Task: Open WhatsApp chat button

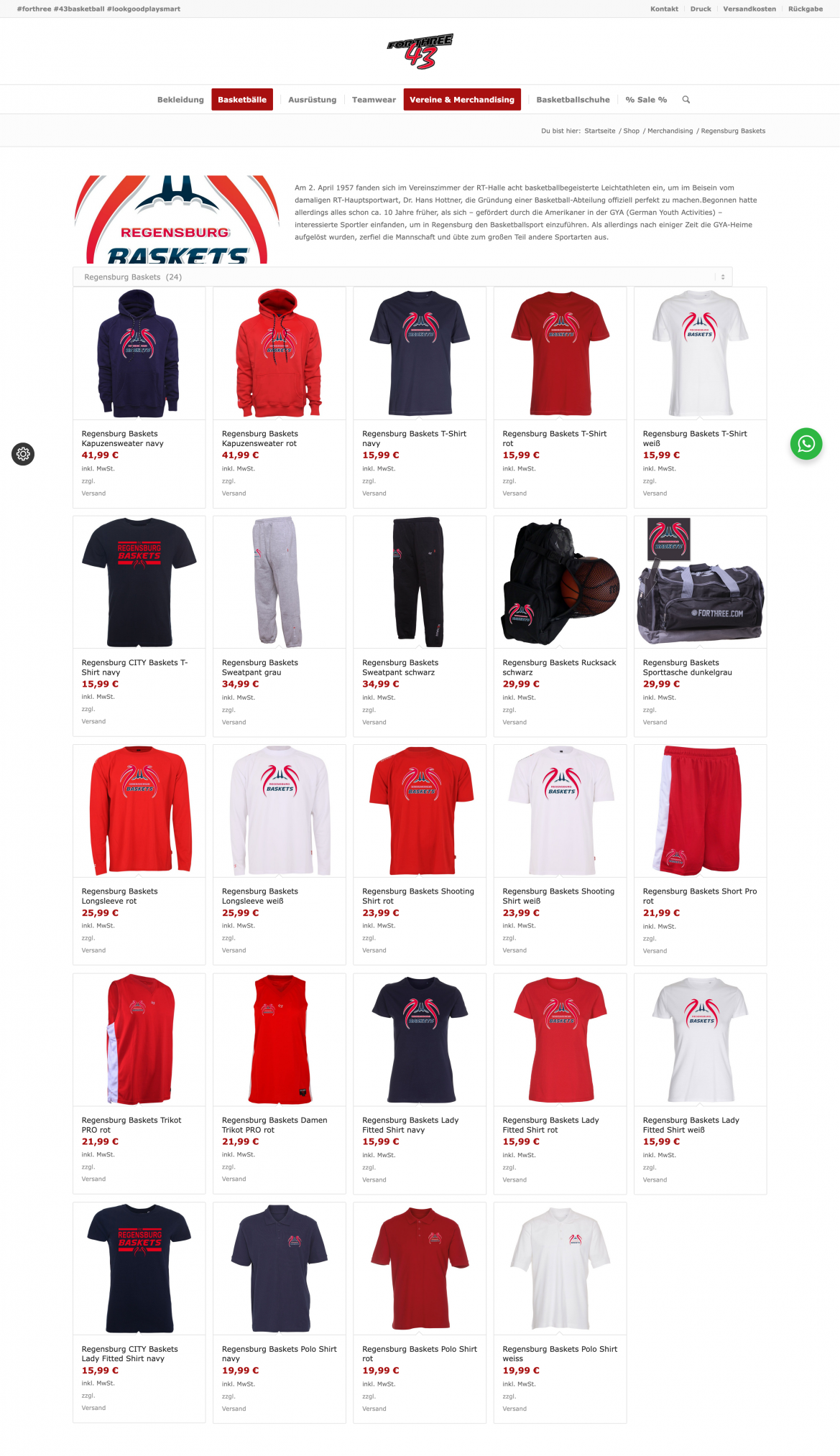Action: coord(806,444)
